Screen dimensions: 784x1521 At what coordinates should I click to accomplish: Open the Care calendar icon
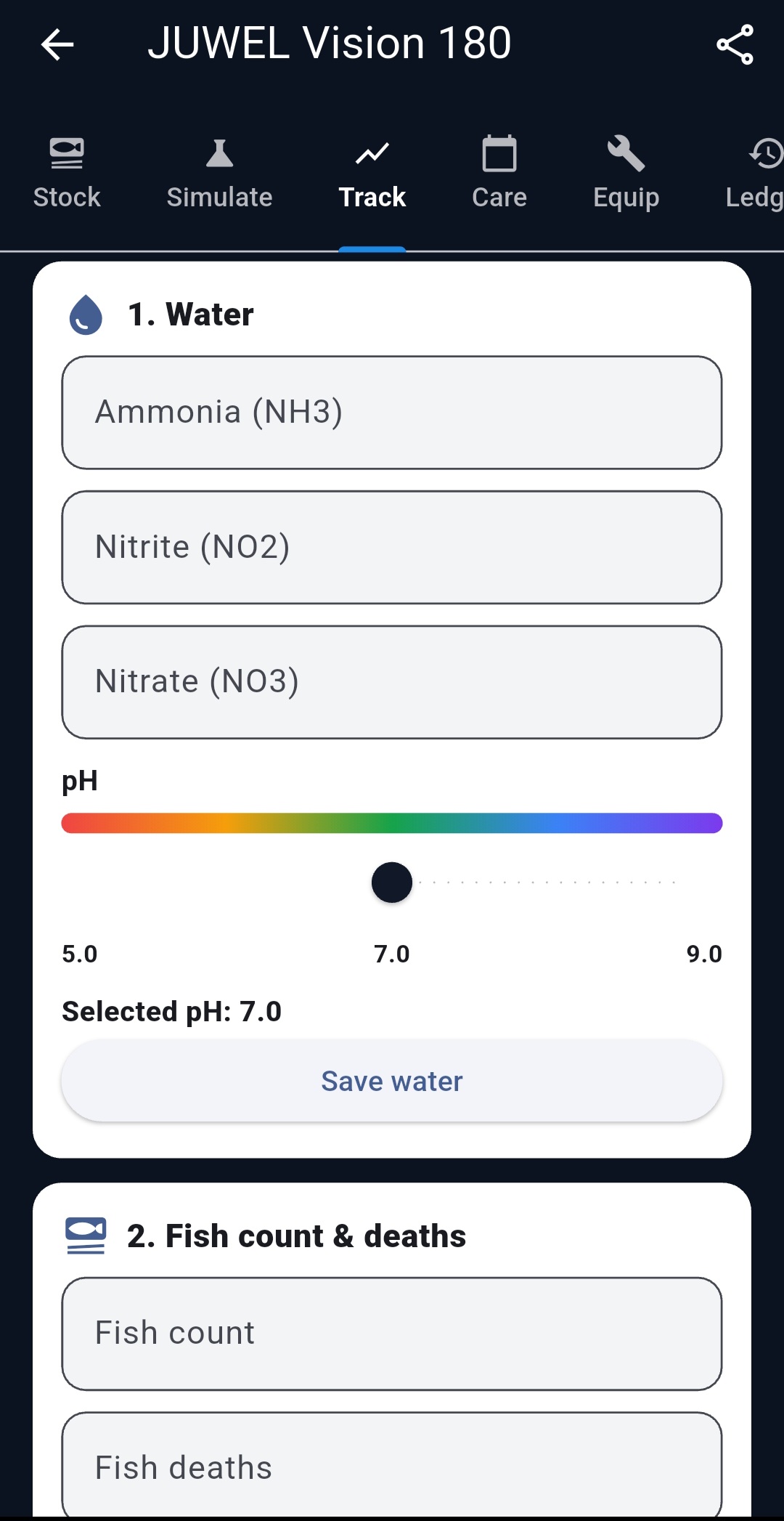pos(499,154)
